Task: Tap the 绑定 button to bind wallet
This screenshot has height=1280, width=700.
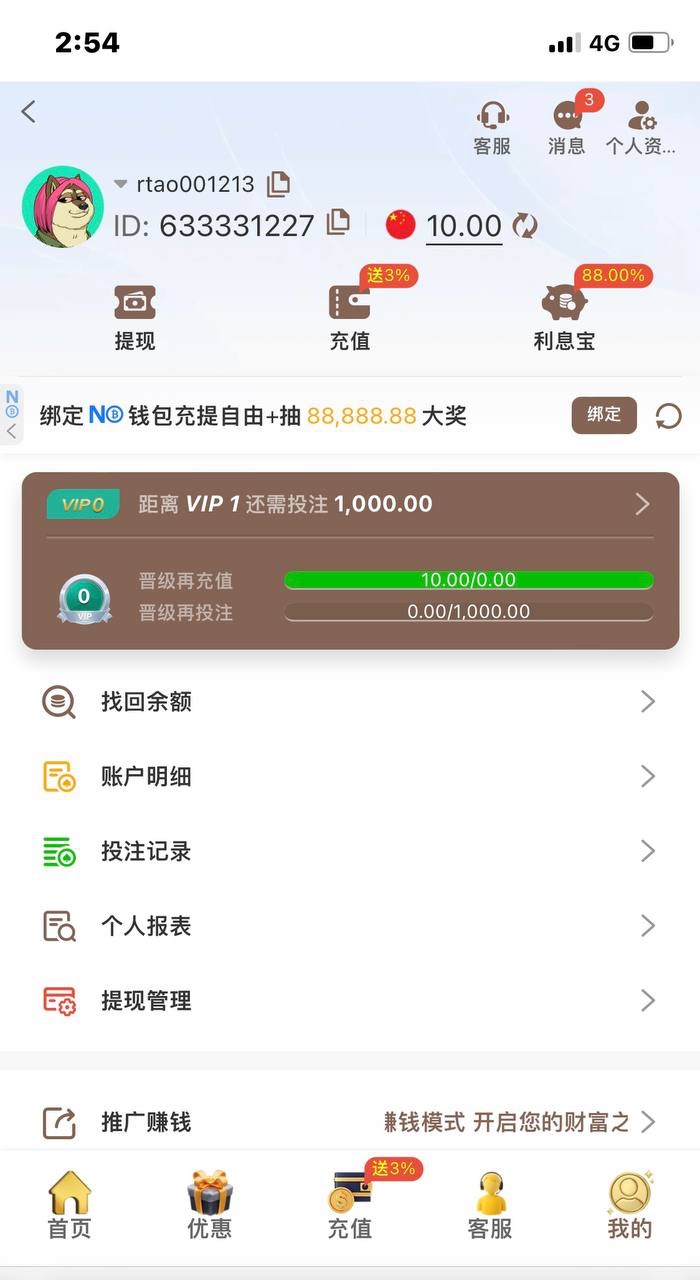Action: 604,415
